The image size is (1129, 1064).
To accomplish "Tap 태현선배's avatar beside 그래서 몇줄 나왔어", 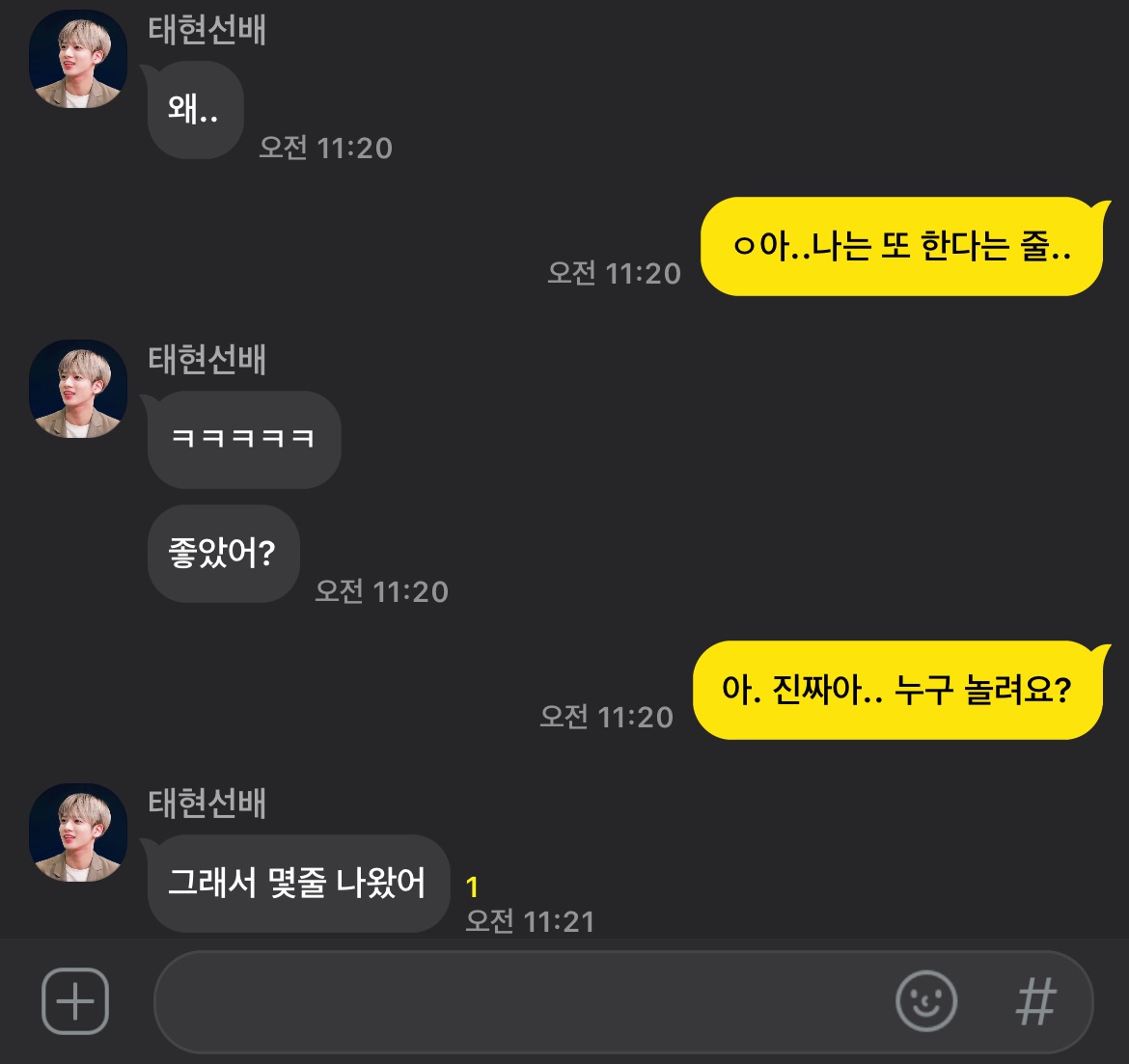I will click(78, 832).
